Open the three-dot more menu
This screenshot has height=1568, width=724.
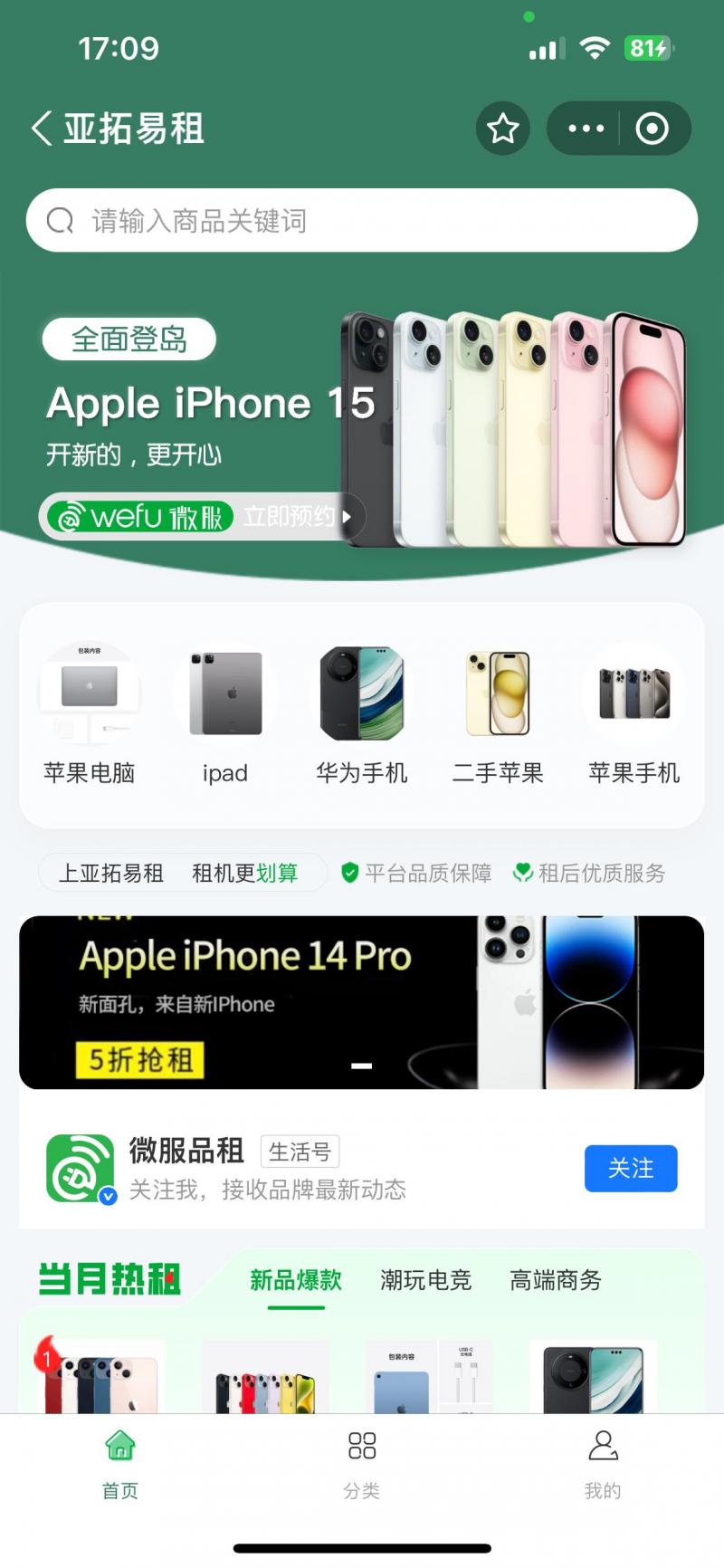(x=586, y=129)
